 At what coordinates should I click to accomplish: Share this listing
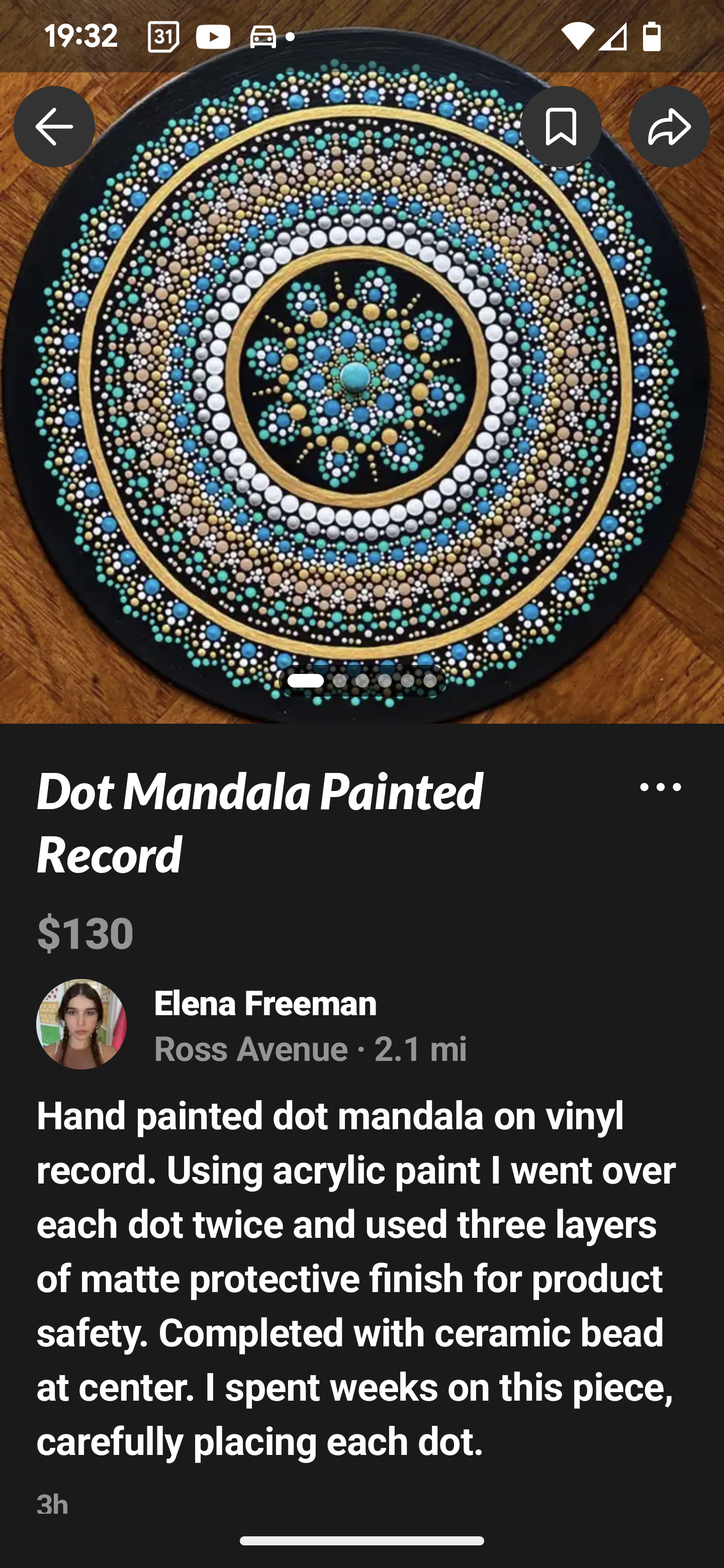(669, 127)
